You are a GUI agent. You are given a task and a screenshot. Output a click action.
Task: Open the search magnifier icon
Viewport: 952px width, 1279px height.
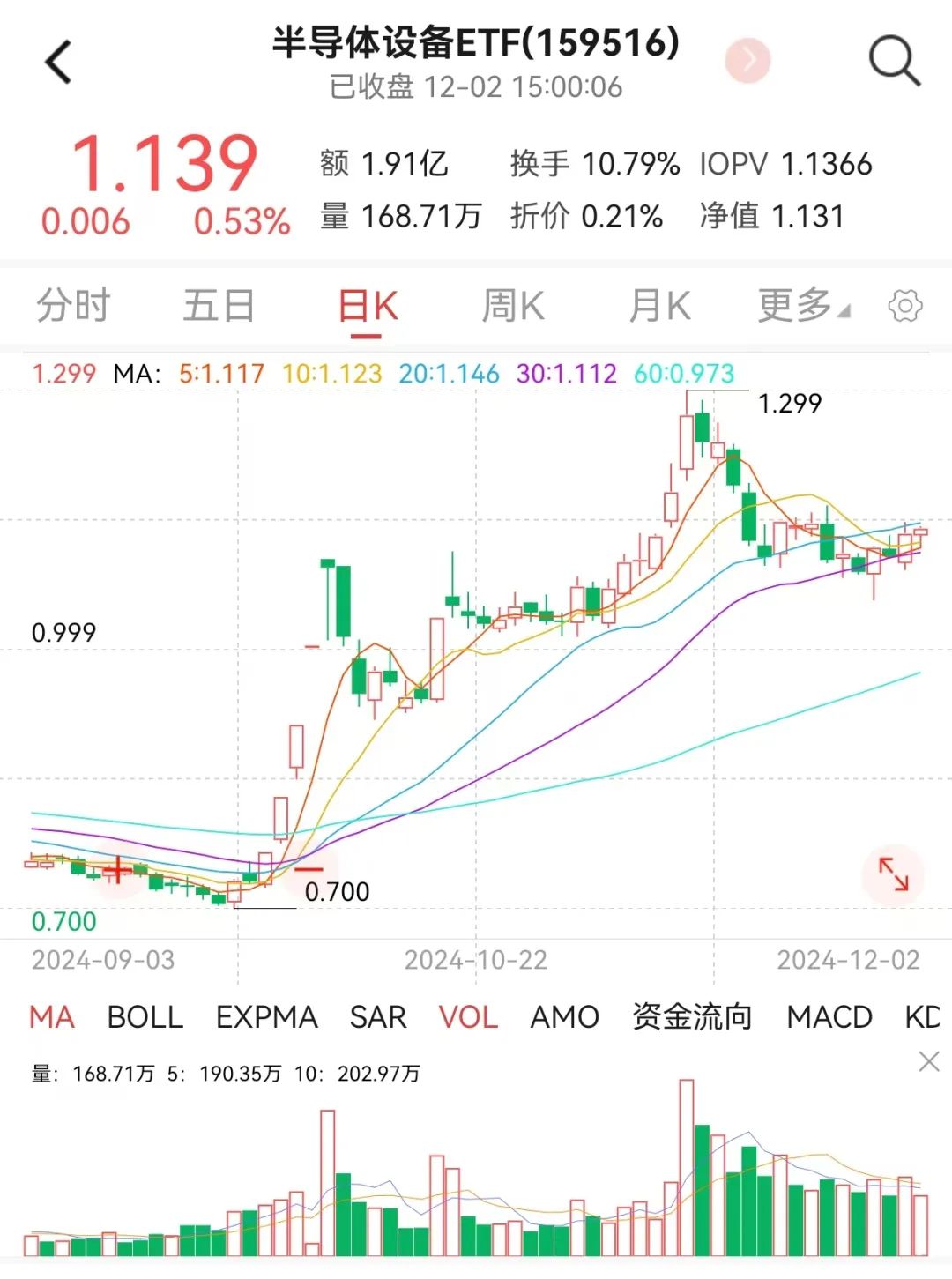pyautogui.click(x=894, y=61)
